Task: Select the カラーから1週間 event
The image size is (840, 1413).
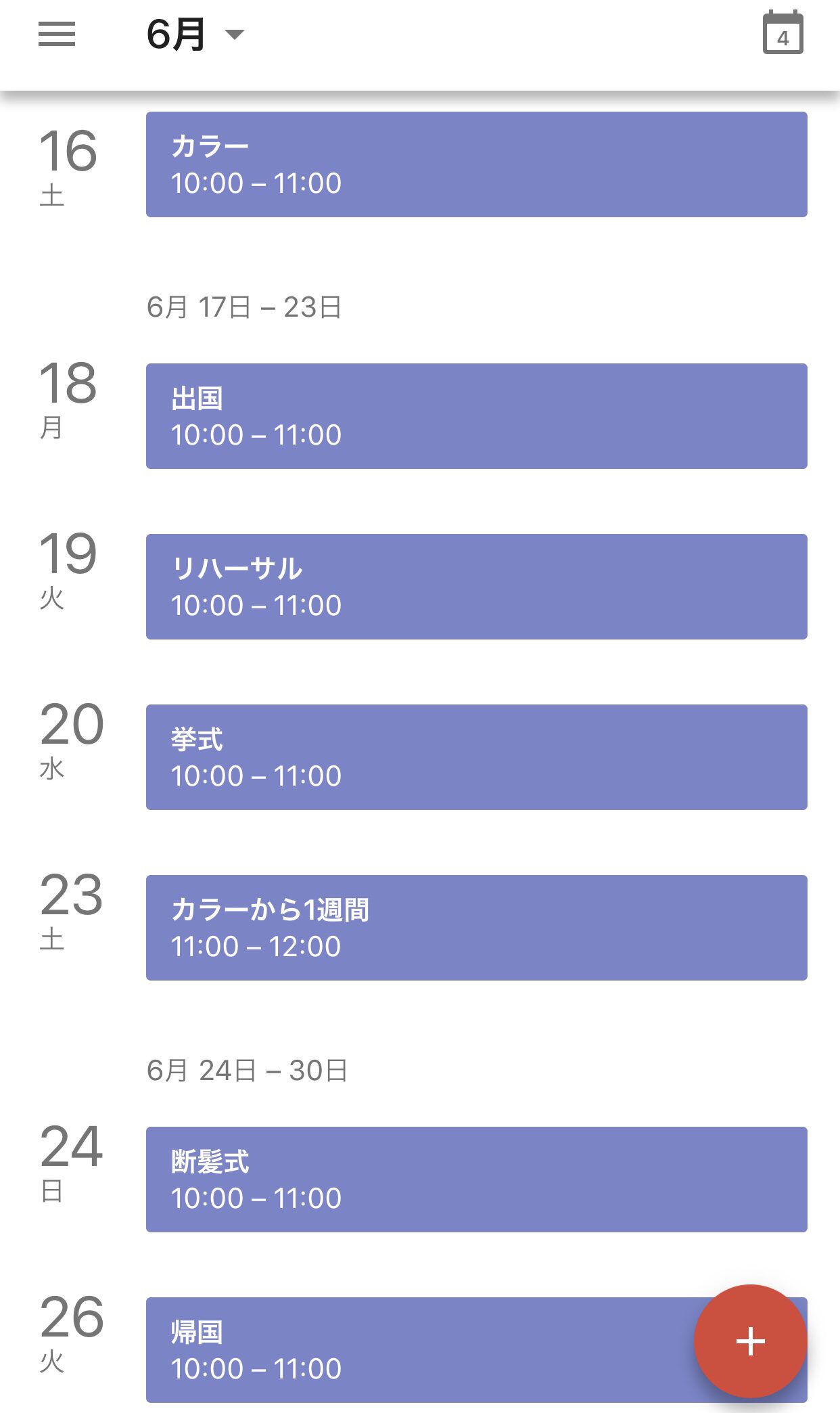Action: tap(476, 928)
